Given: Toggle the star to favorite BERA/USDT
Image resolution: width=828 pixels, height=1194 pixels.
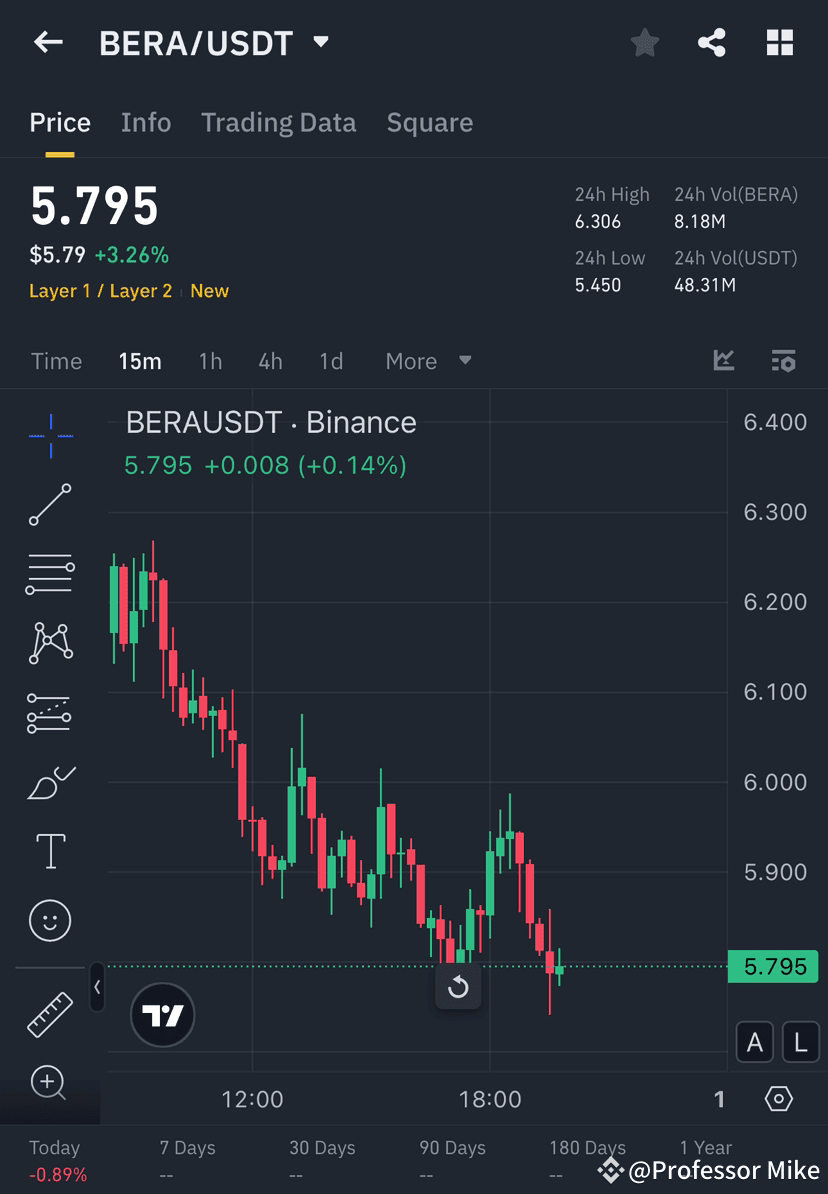Looking at the screenshot, I should click(644, 42).
